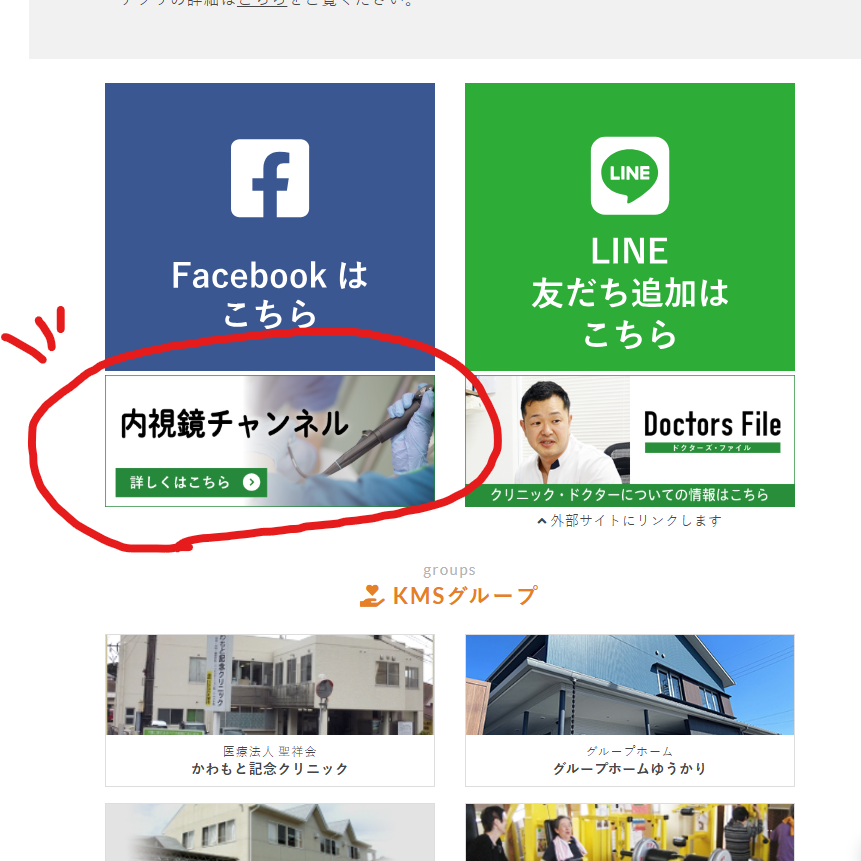Open the LINE 友だち追加 banner
861x861 pixels.
pyautogui.click(x=630, y=226)
